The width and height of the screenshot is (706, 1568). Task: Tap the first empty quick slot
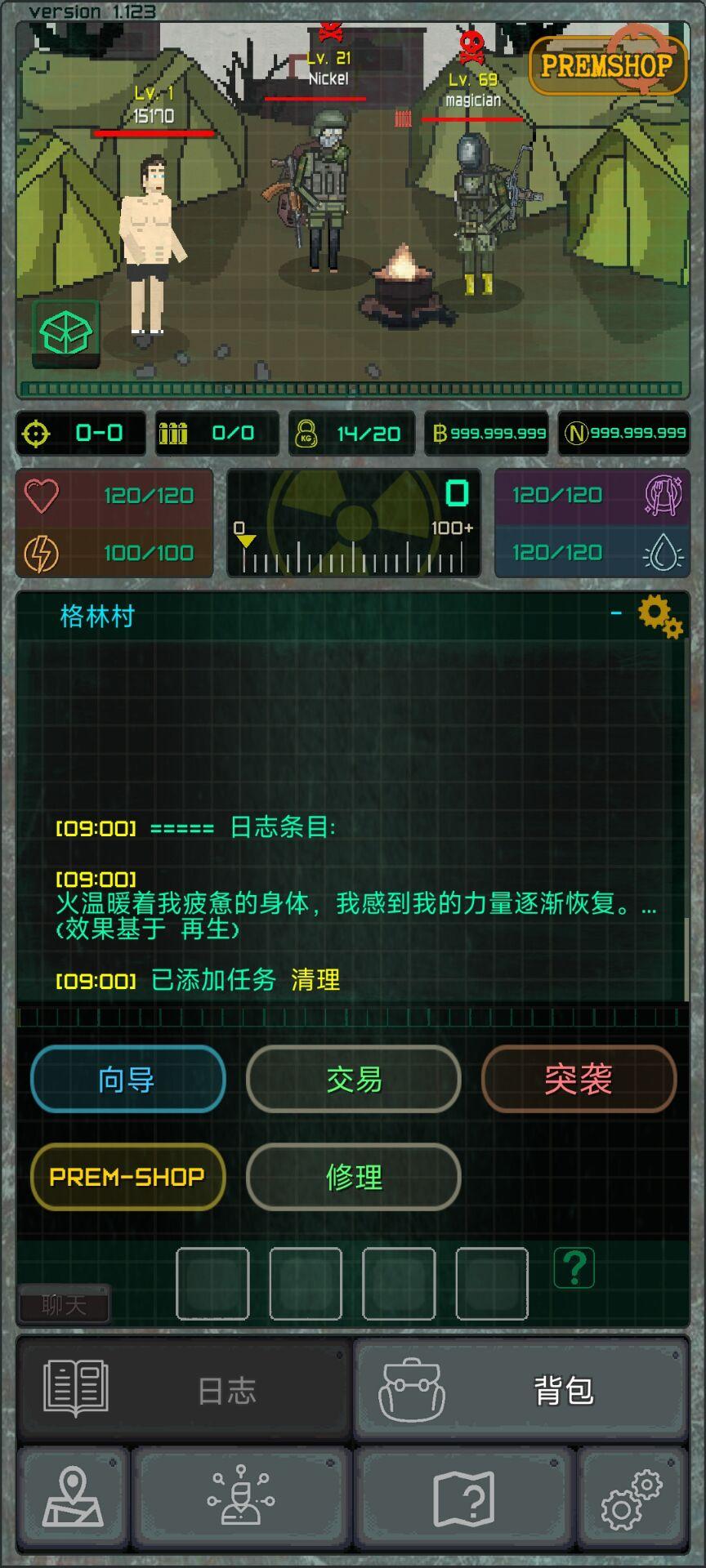coord(212,1283)
